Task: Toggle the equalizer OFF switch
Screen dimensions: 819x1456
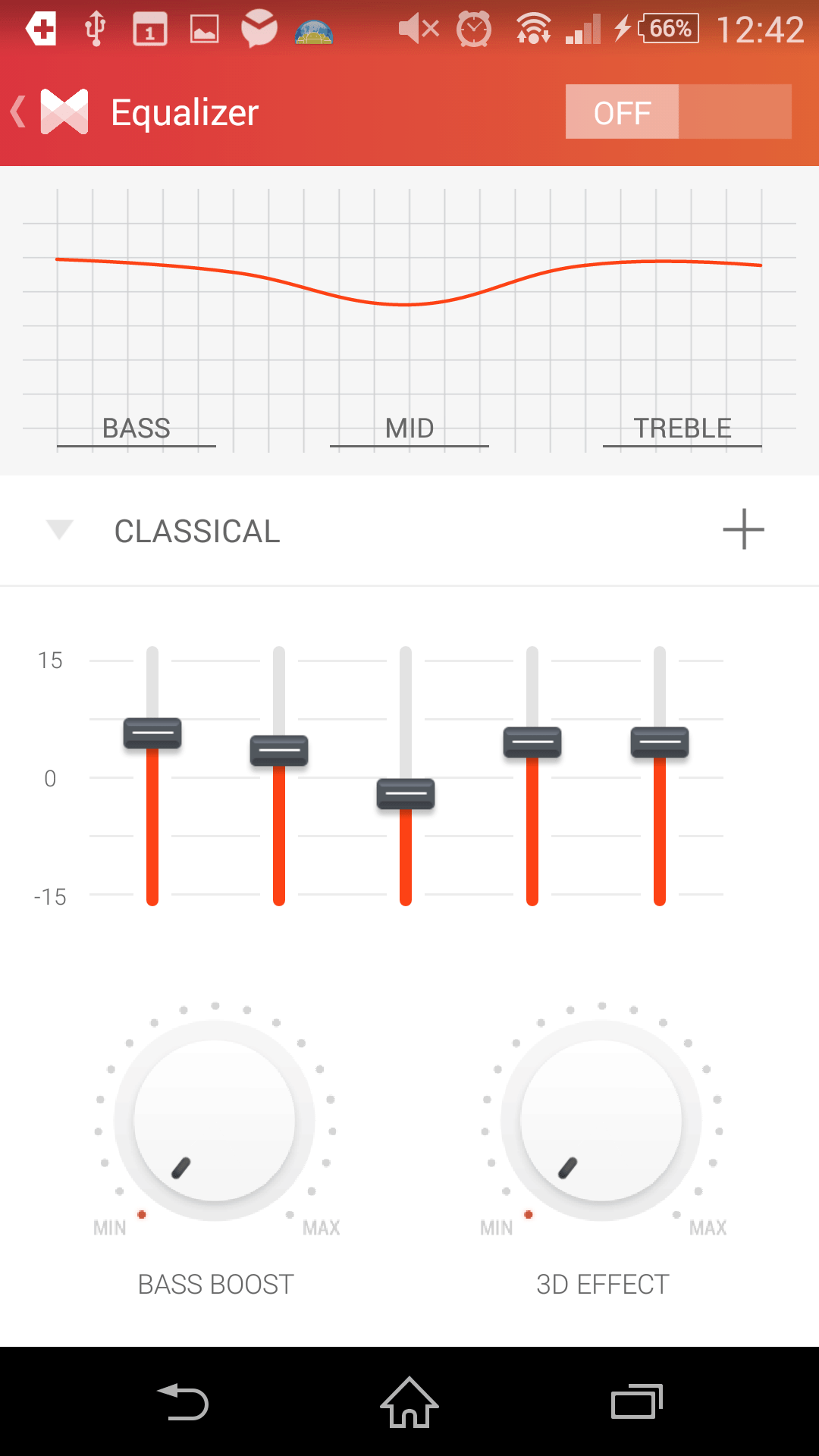Action: click(678, 111)
